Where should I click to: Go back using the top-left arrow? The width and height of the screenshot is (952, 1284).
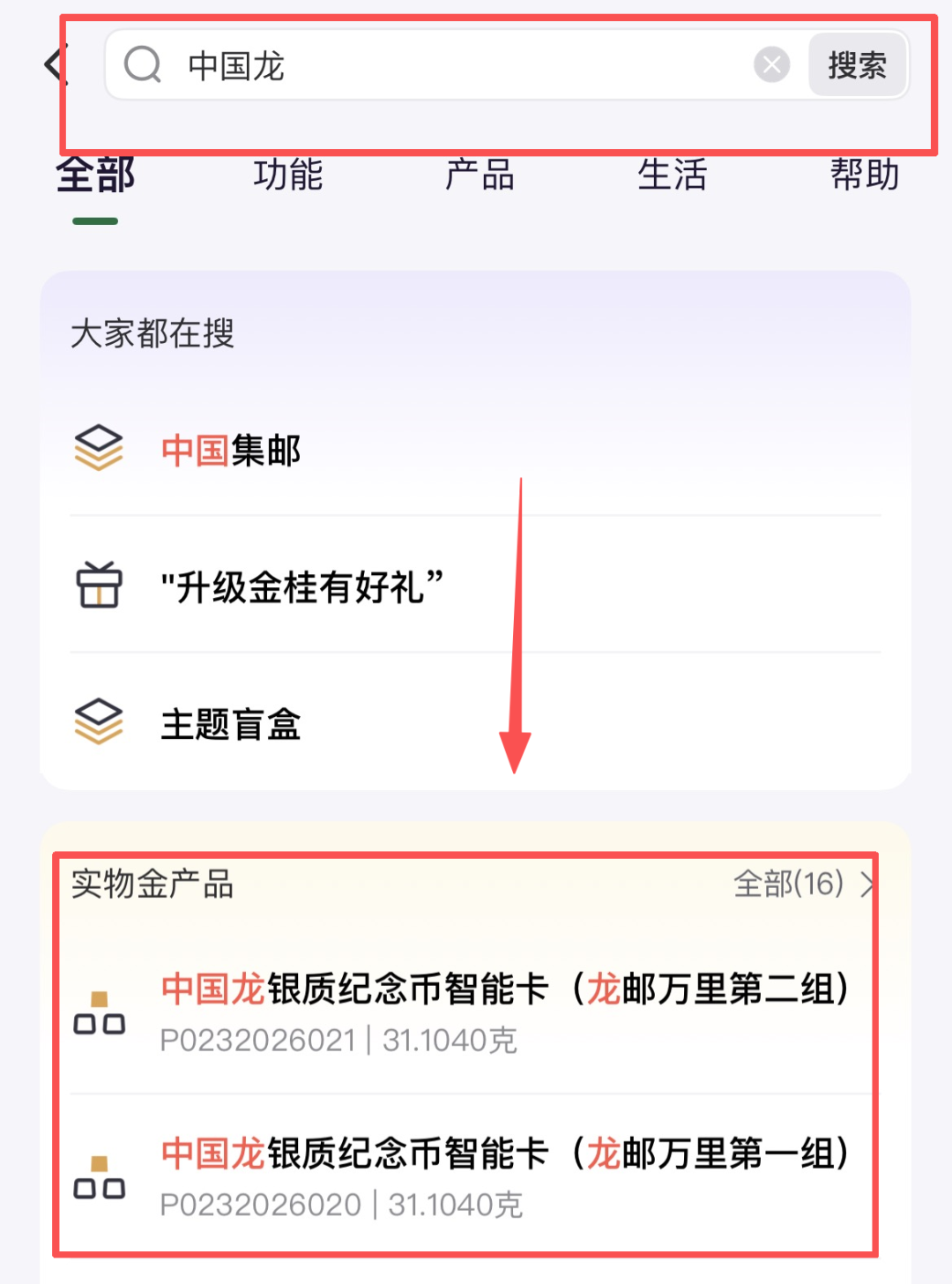click(55, 65)
